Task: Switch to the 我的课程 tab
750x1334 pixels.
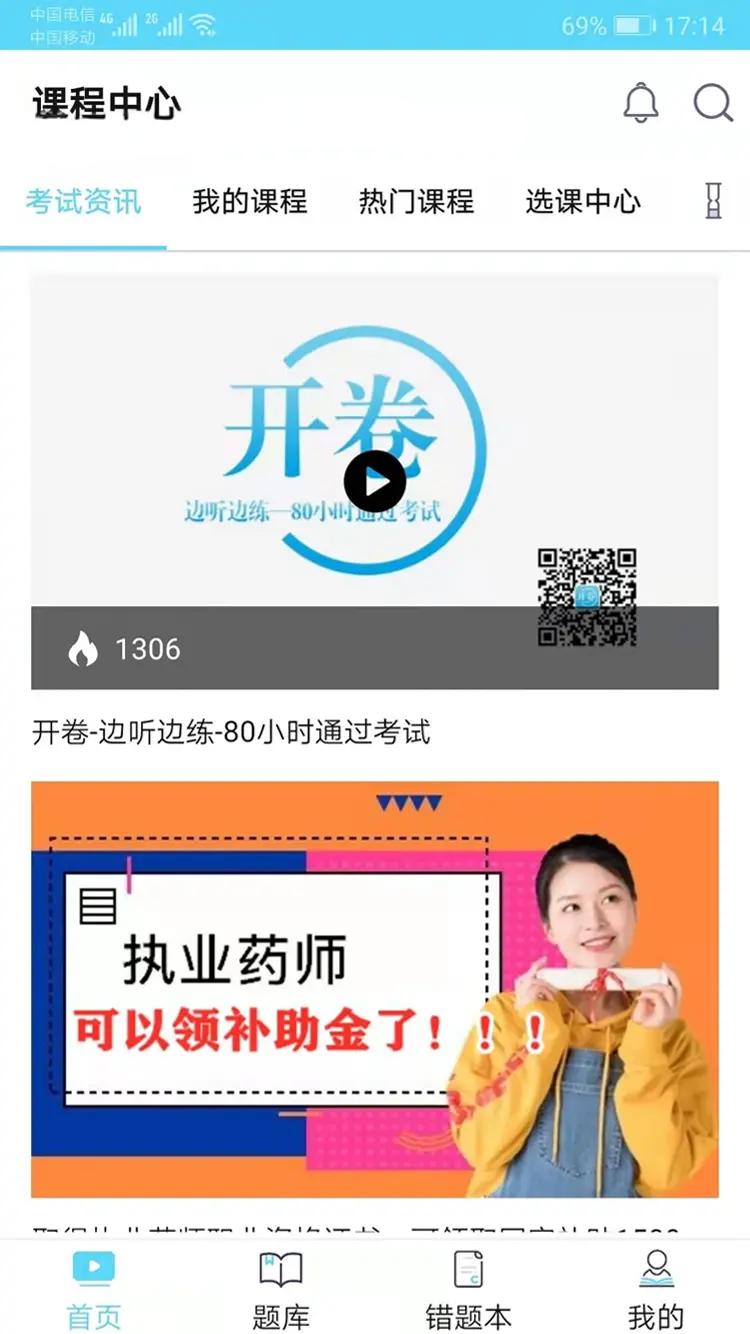Action: [x=250, y=202]
